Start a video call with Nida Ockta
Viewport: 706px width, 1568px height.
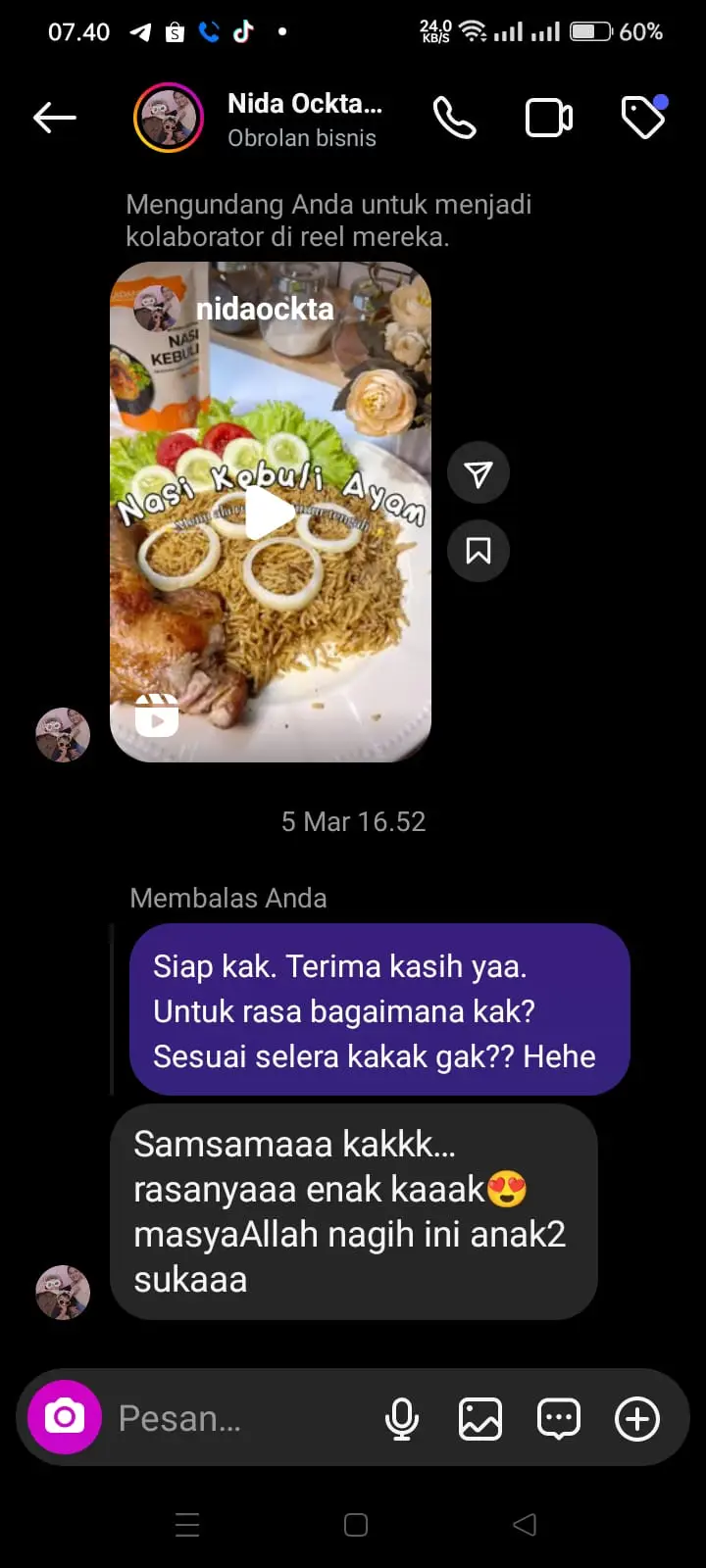click(549, 119)
